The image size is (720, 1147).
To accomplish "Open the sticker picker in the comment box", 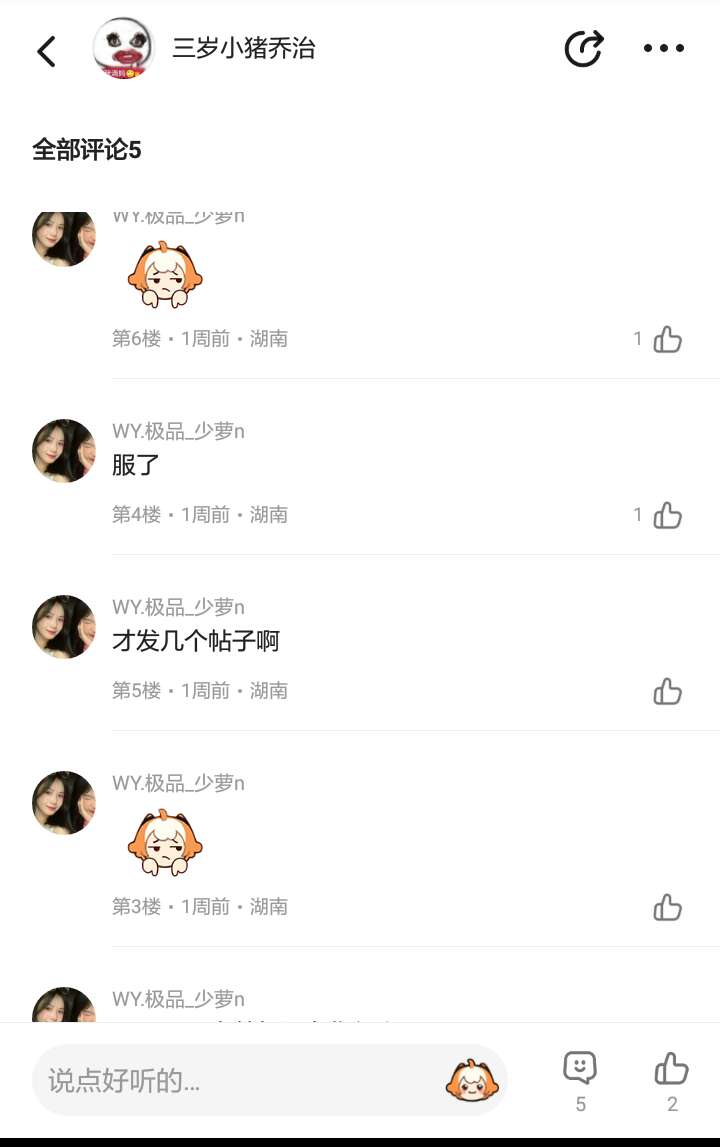I will (x=471, y=1080).
